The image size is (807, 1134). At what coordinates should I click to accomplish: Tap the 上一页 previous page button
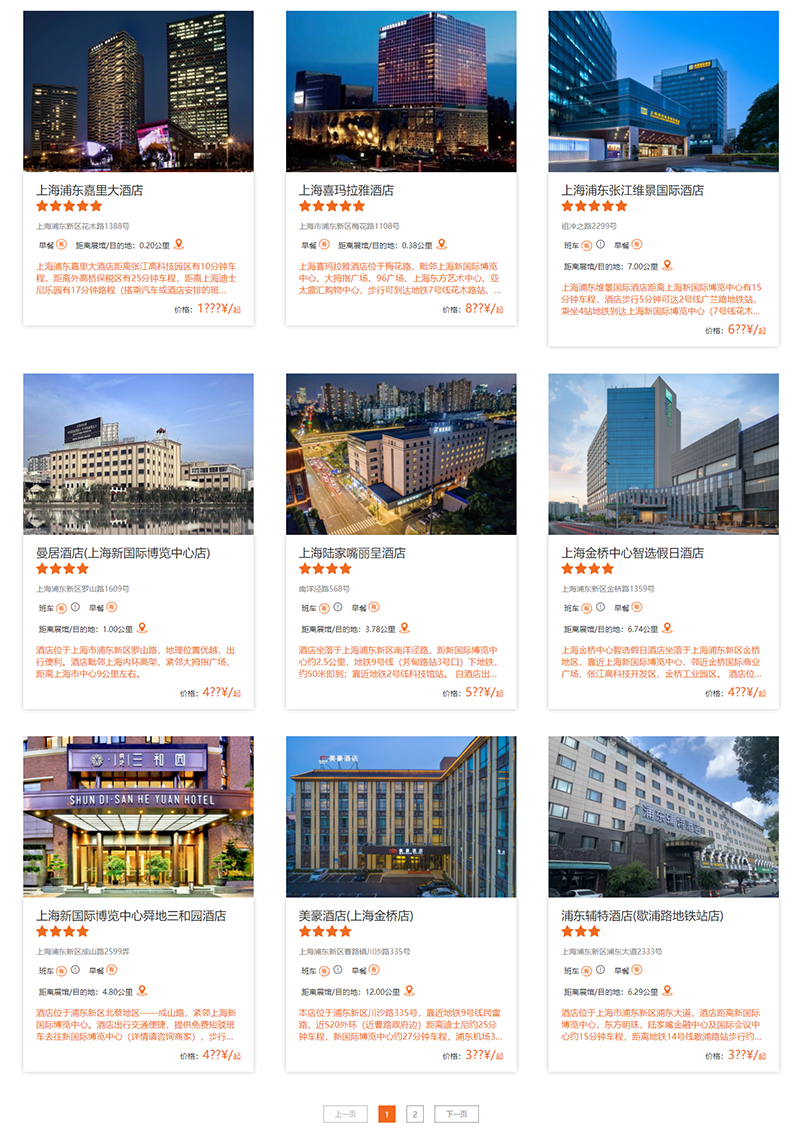coord(345,1114)
